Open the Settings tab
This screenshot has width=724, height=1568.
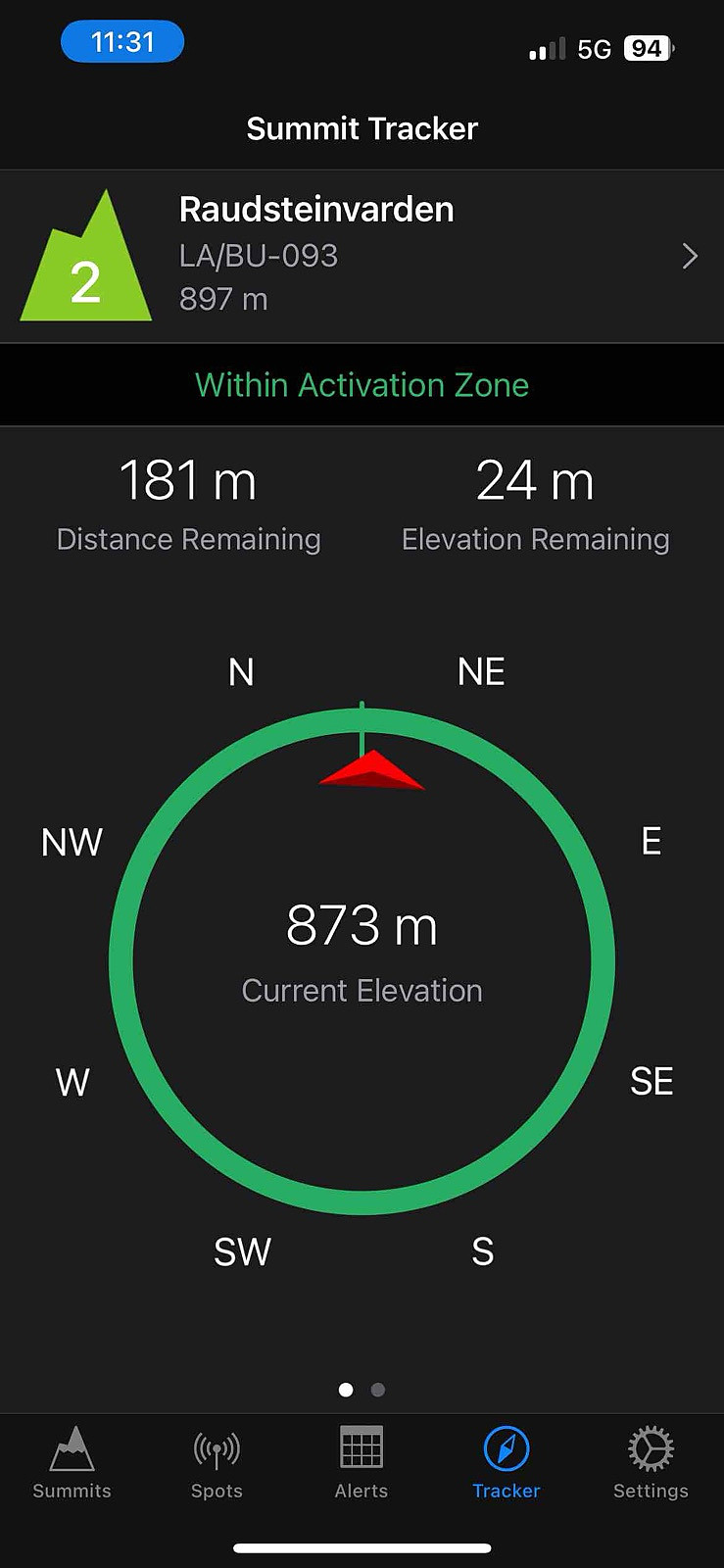click(x=651, y=1464)
